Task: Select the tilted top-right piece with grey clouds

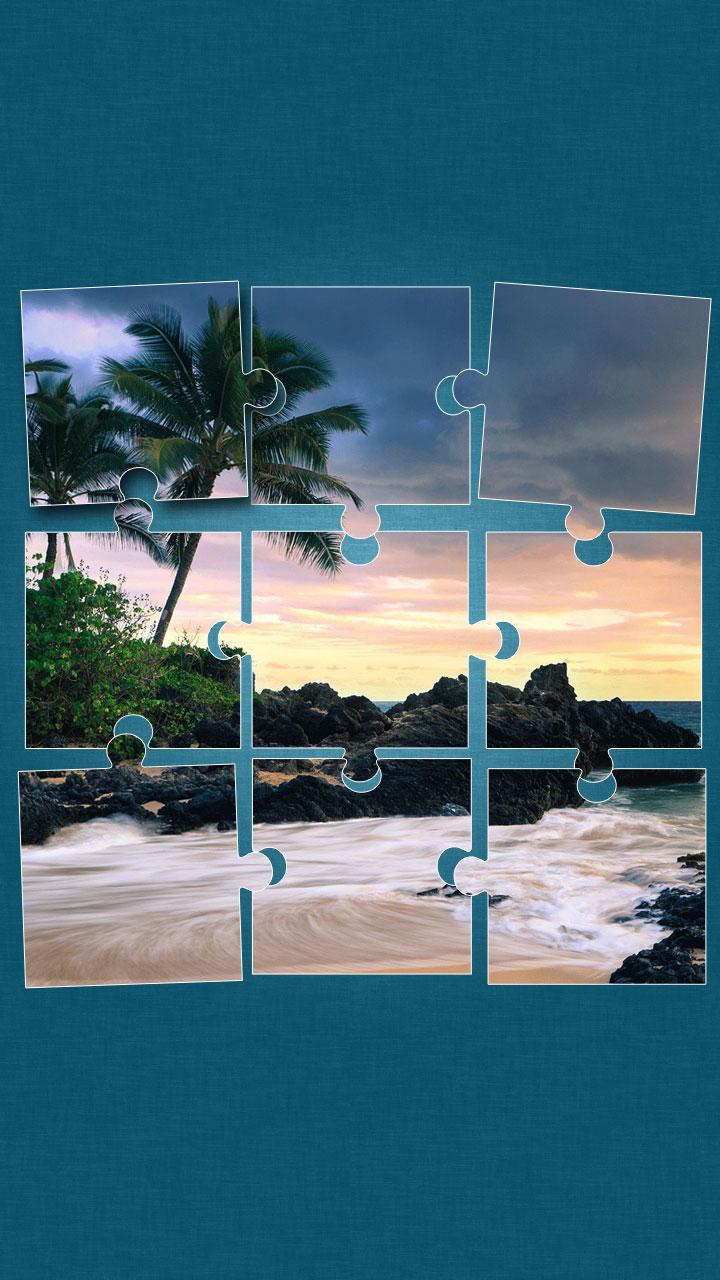Action: pyautogui.click(x=594, y=400)
